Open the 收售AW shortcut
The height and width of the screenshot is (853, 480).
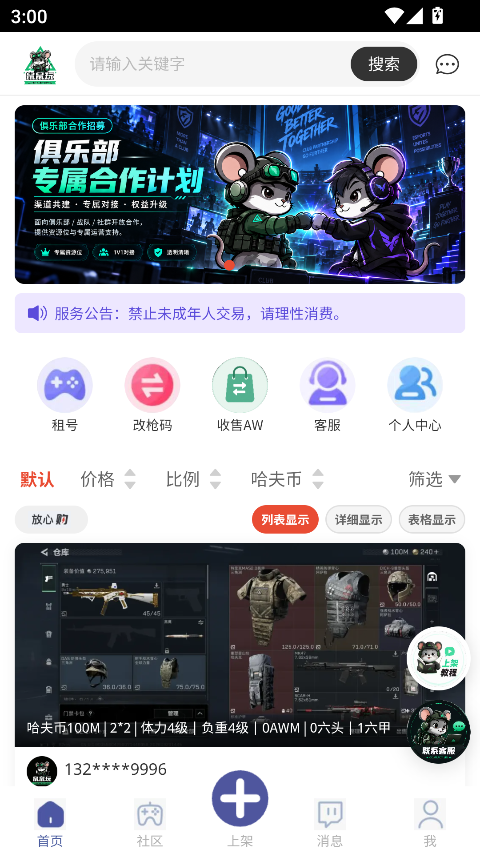240,395
